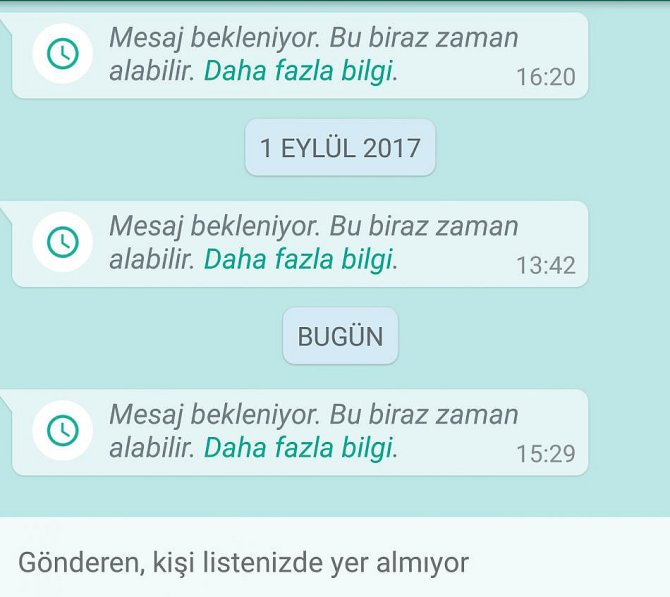Open Daha fazla bilgi link in 16:20 message
The image size is (670, 597).
(x=298, y=71)
